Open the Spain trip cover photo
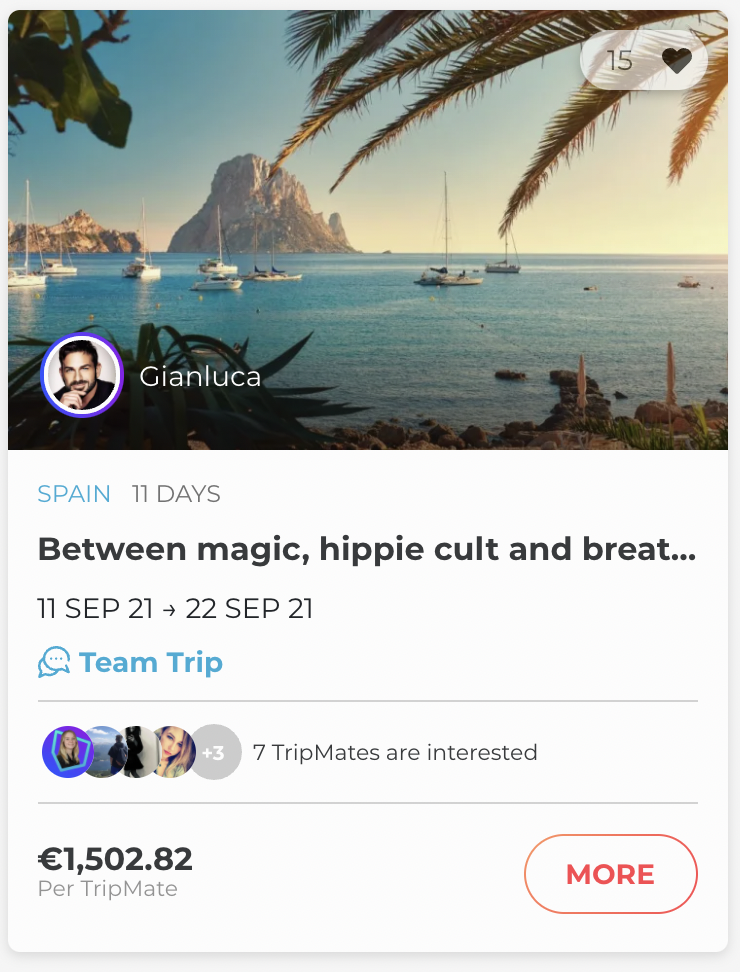 pyautogui.click(x=400, y=200)
